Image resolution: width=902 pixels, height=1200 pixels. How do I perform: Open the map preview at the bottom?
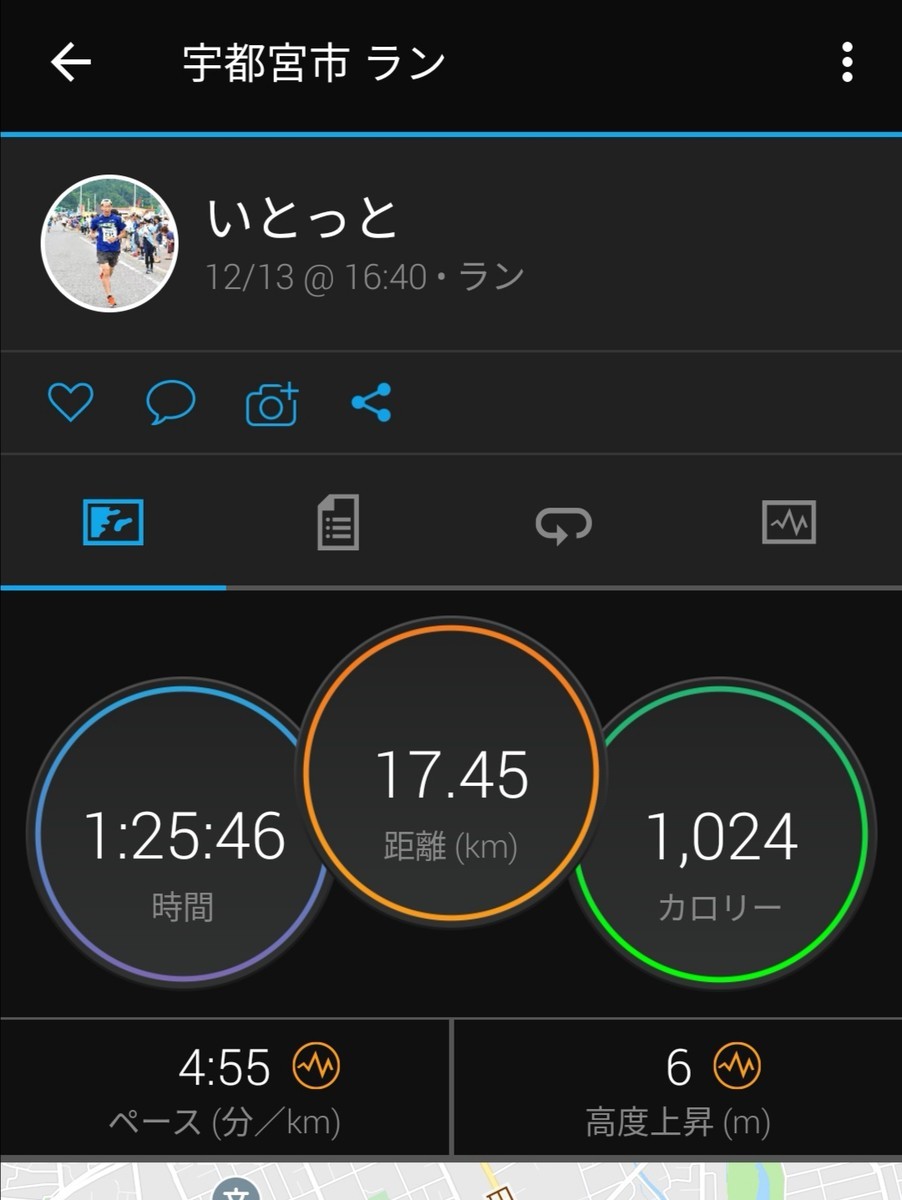point(451,1180)
